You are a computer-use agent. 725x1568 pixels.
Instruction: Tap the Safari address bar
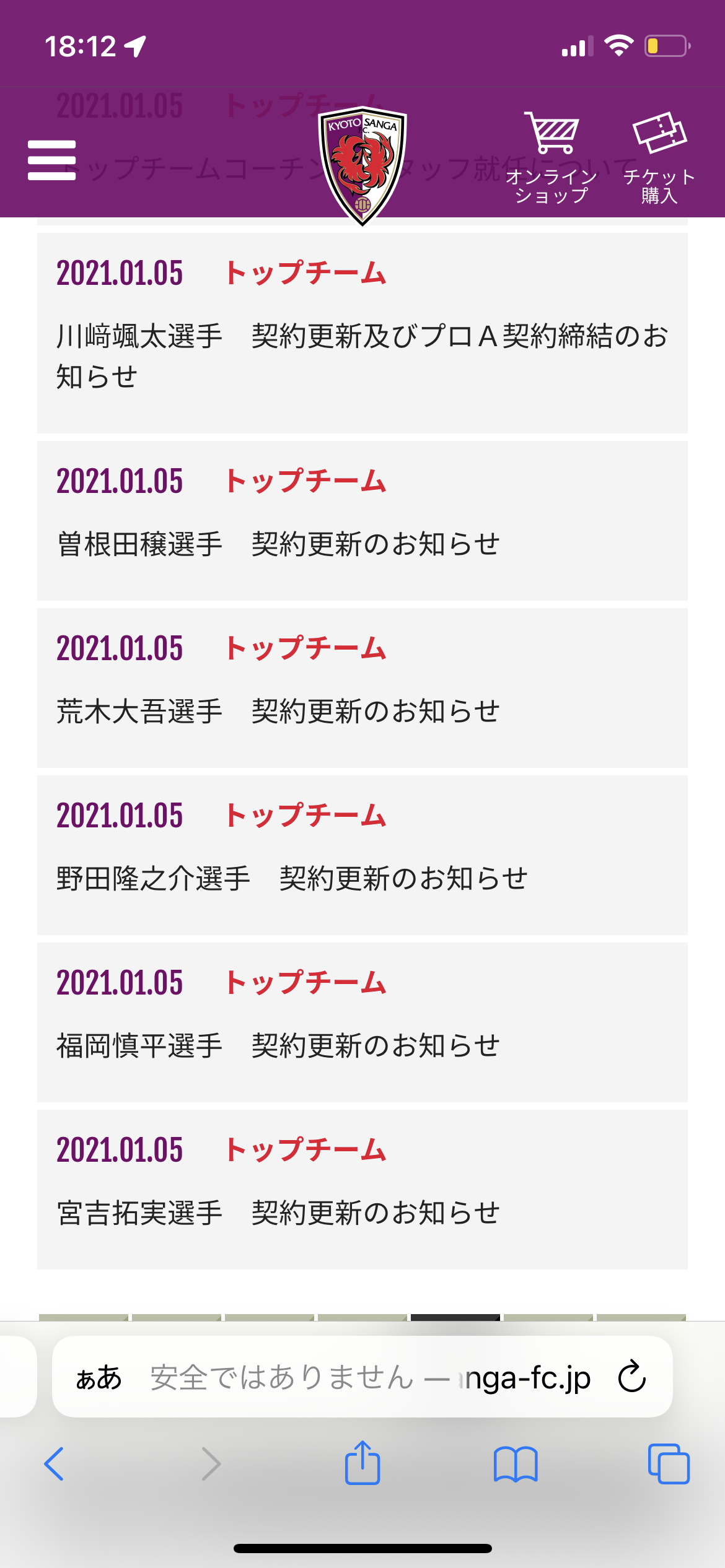pos(370,1377)
